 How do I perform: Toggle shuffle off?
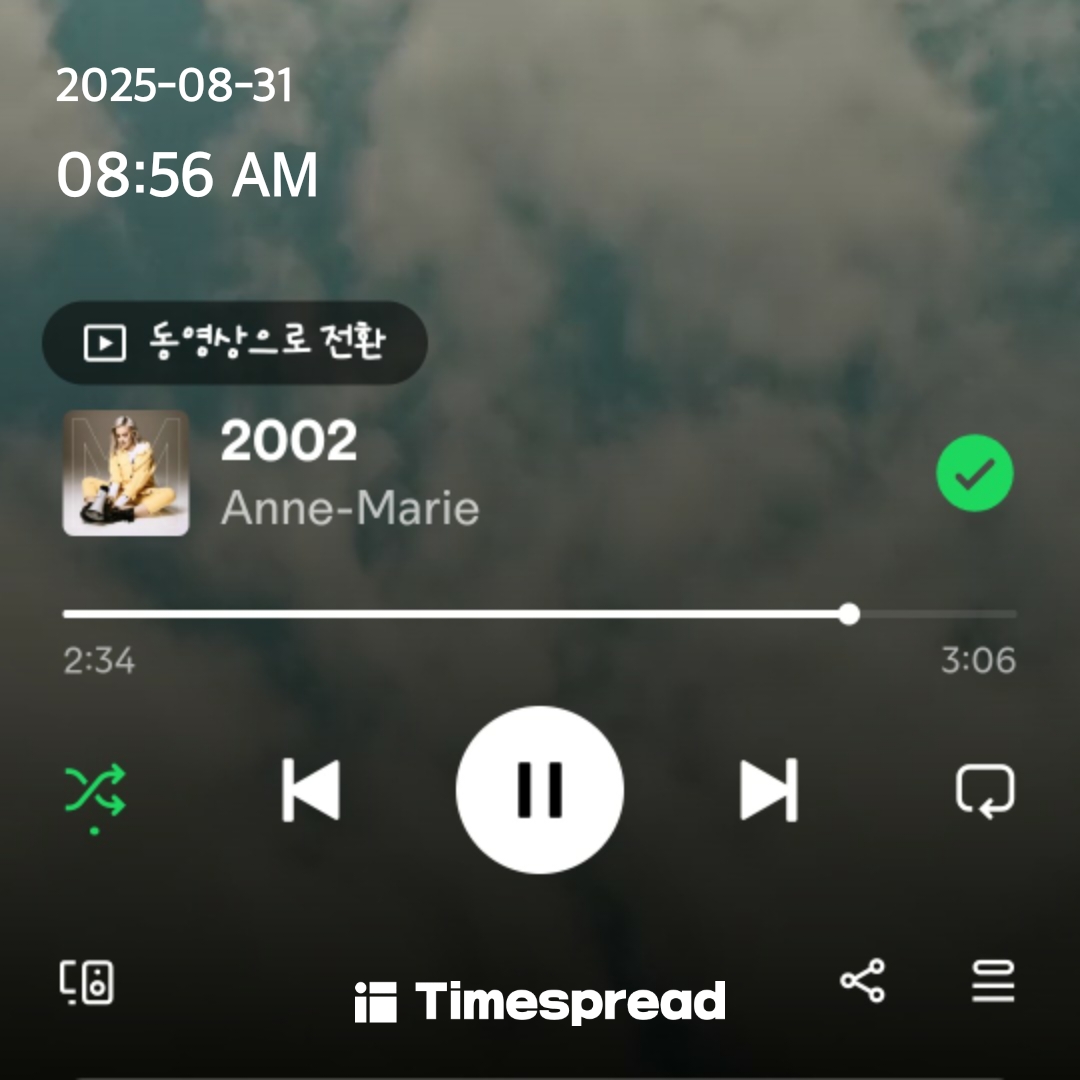95,790
